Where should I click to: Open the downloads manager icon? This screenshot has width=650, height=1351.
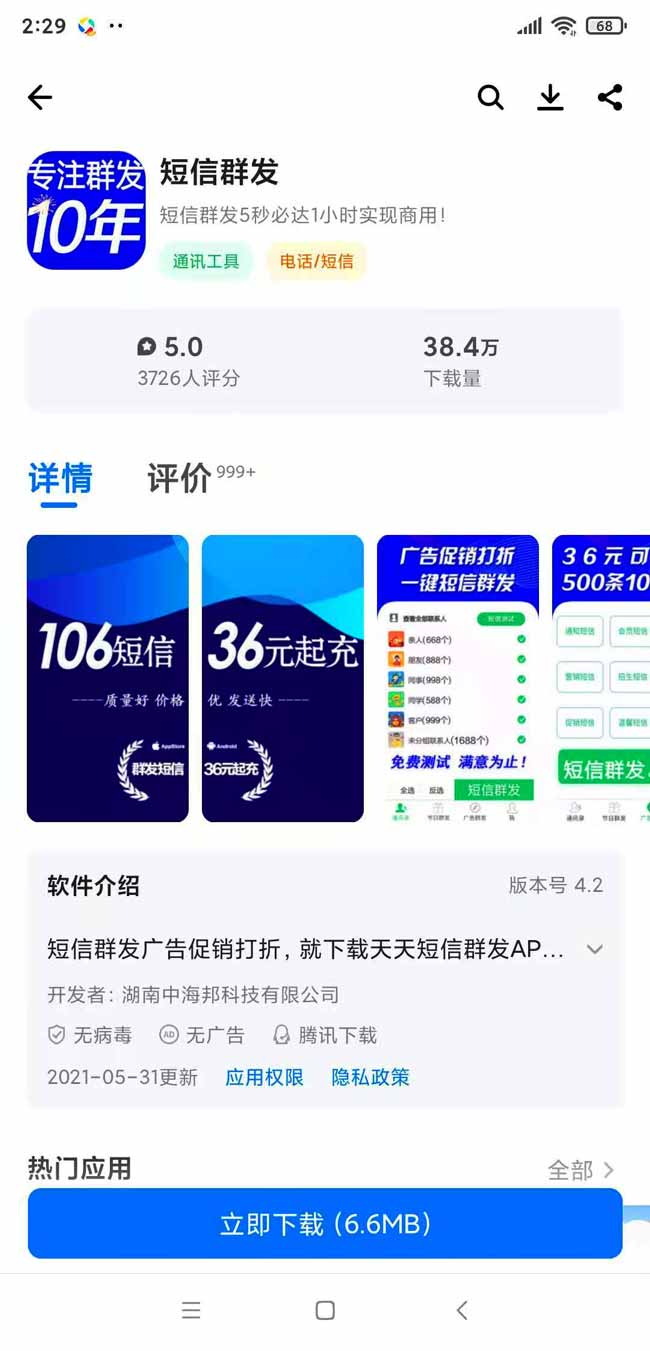coord(550,97)
